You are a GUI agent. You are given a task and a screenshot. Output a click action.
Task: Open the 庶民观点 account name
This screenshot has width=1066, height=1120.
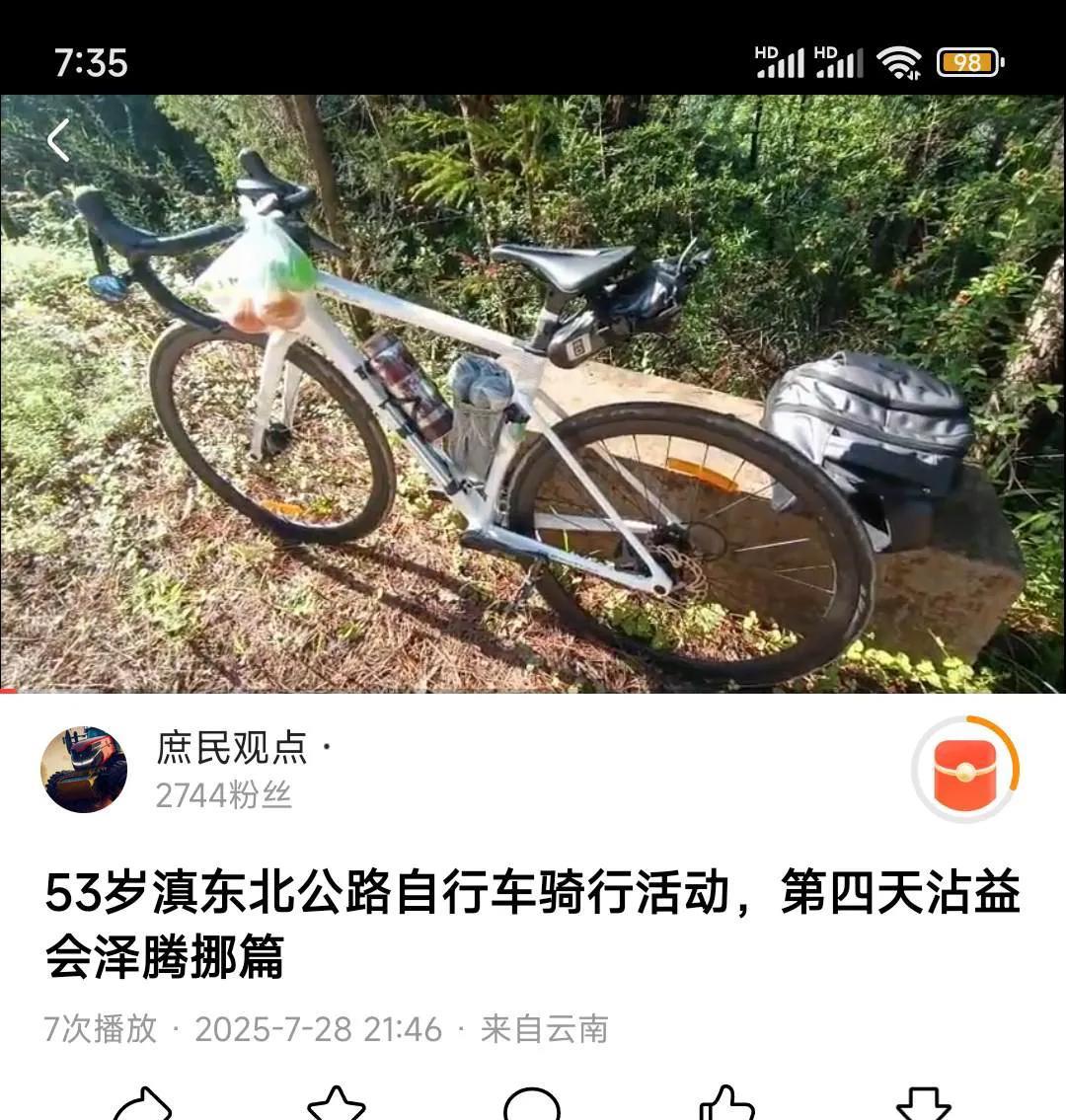coord(232,748)
